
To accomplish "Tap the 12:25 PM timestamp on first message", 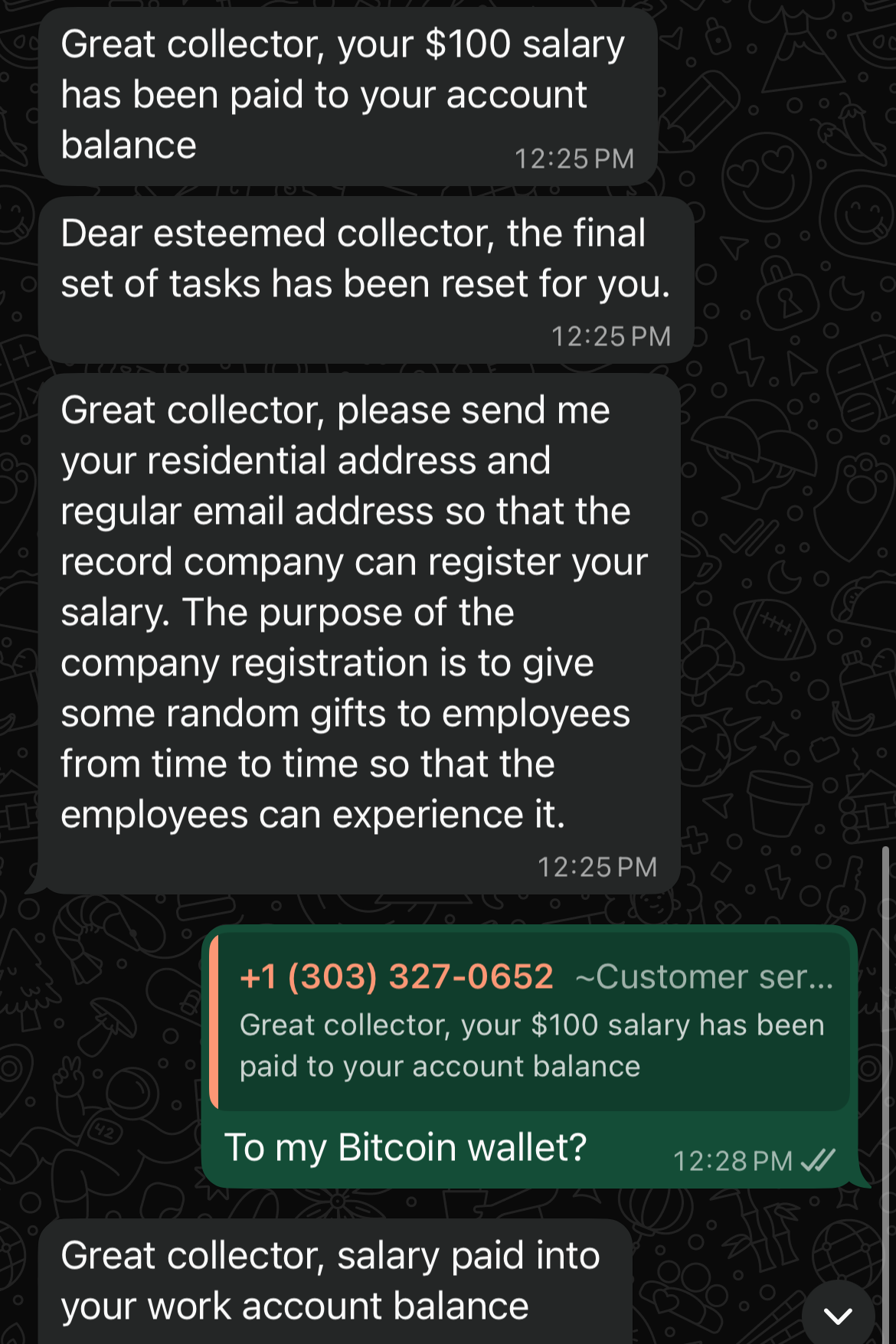I will coord(573,159).
